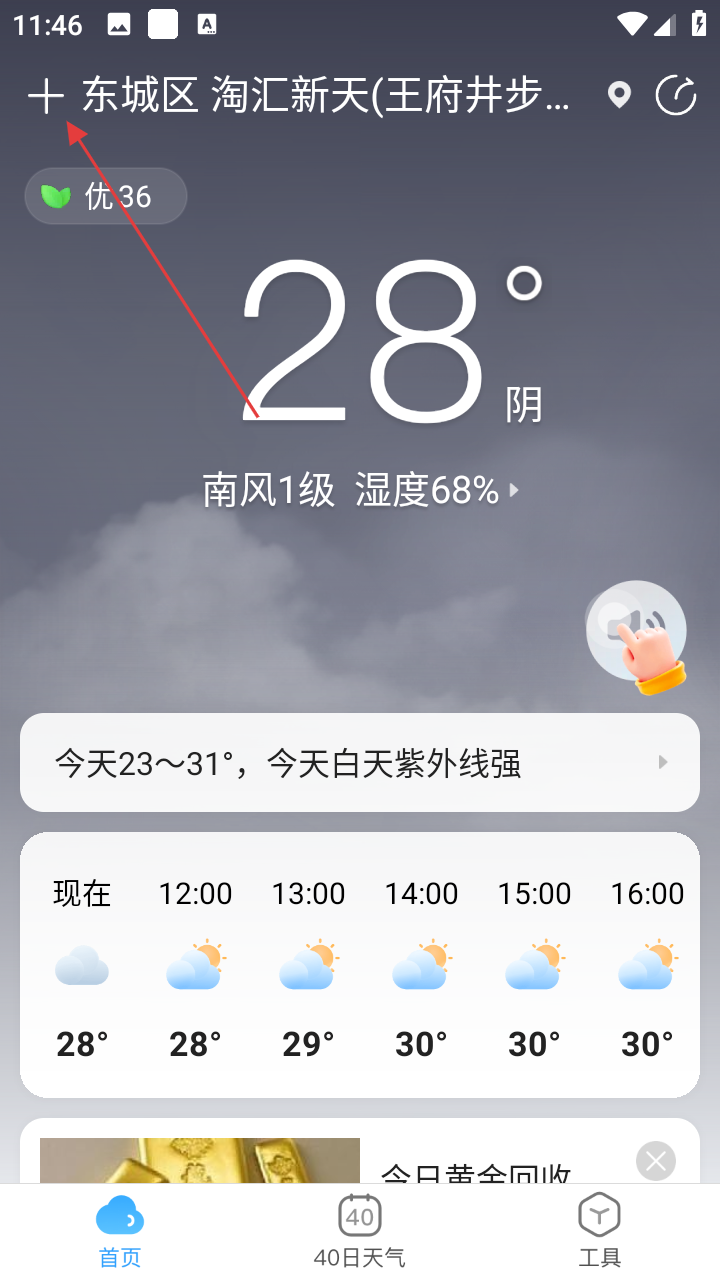Image resolution: width=720 pixels, height=1280 pixels.
Task: Refresh the weather with the circular arrow
Action: 676,96
